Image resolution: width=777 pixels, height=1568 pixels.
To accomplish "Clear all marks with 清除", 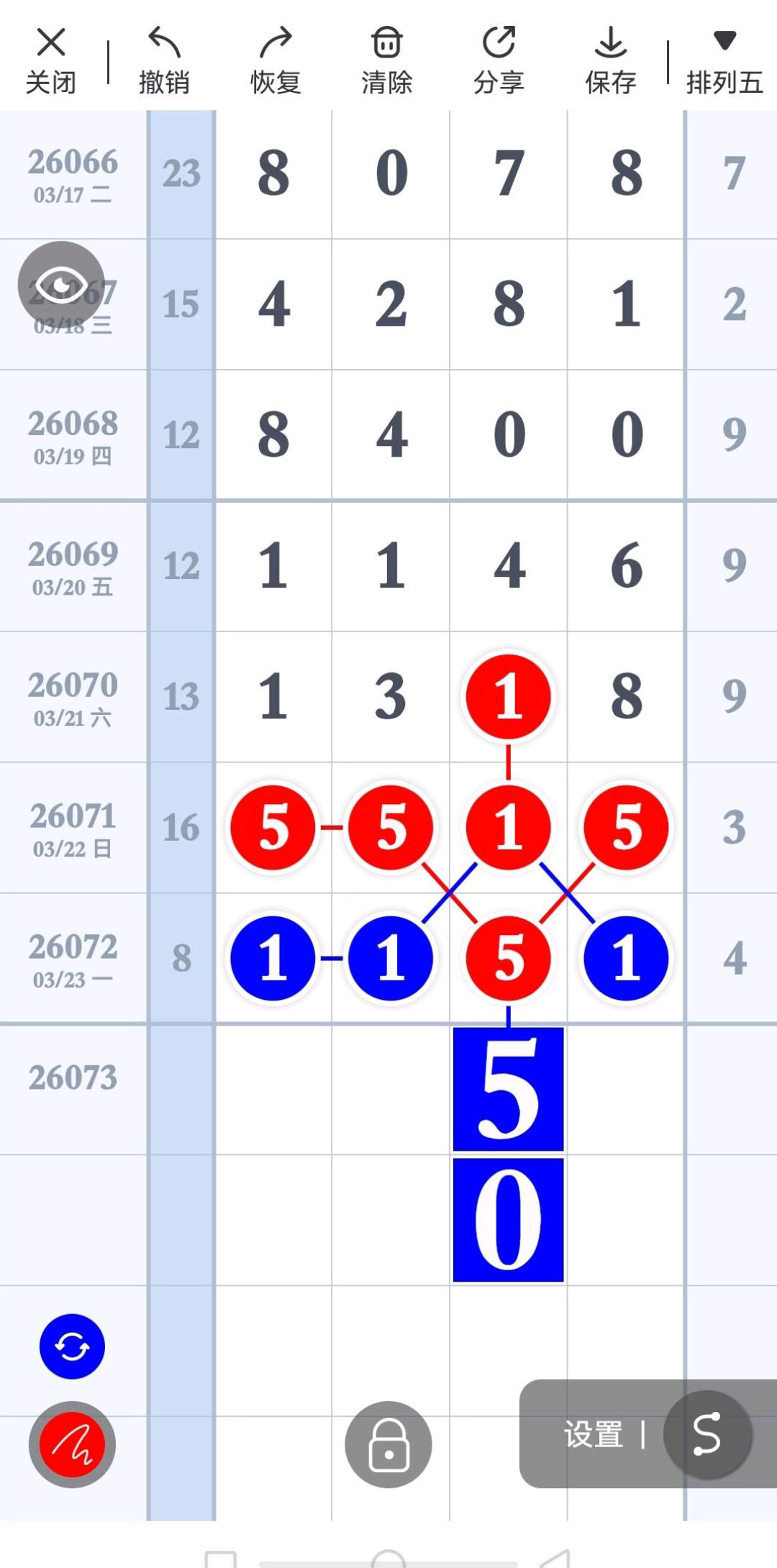I will coord(387,61).
